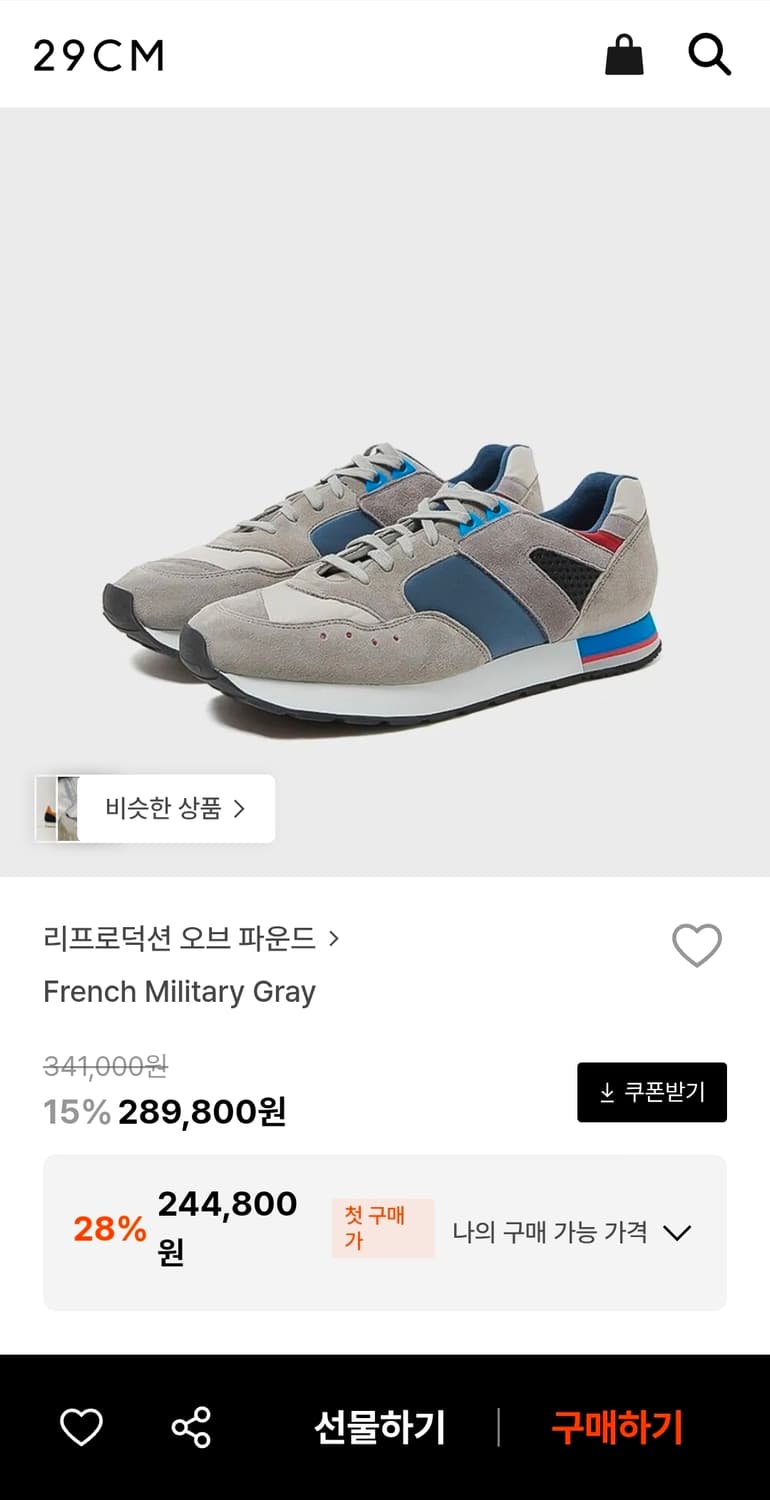Image resolution: width=770 pixels, height=1500 pixels.
Task: Open the shopping bag icon
Action: click(x=625, y=54)
